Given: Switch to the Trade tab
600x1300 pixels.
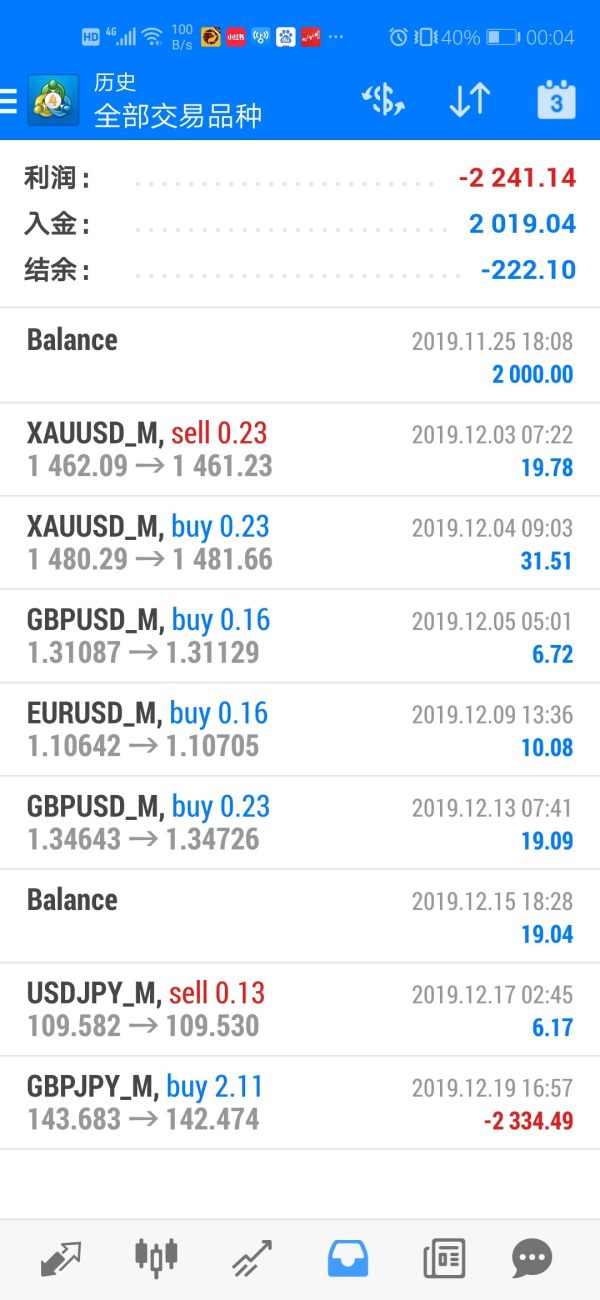Looking at the screenshot, I should click(x=252, y=1258).
